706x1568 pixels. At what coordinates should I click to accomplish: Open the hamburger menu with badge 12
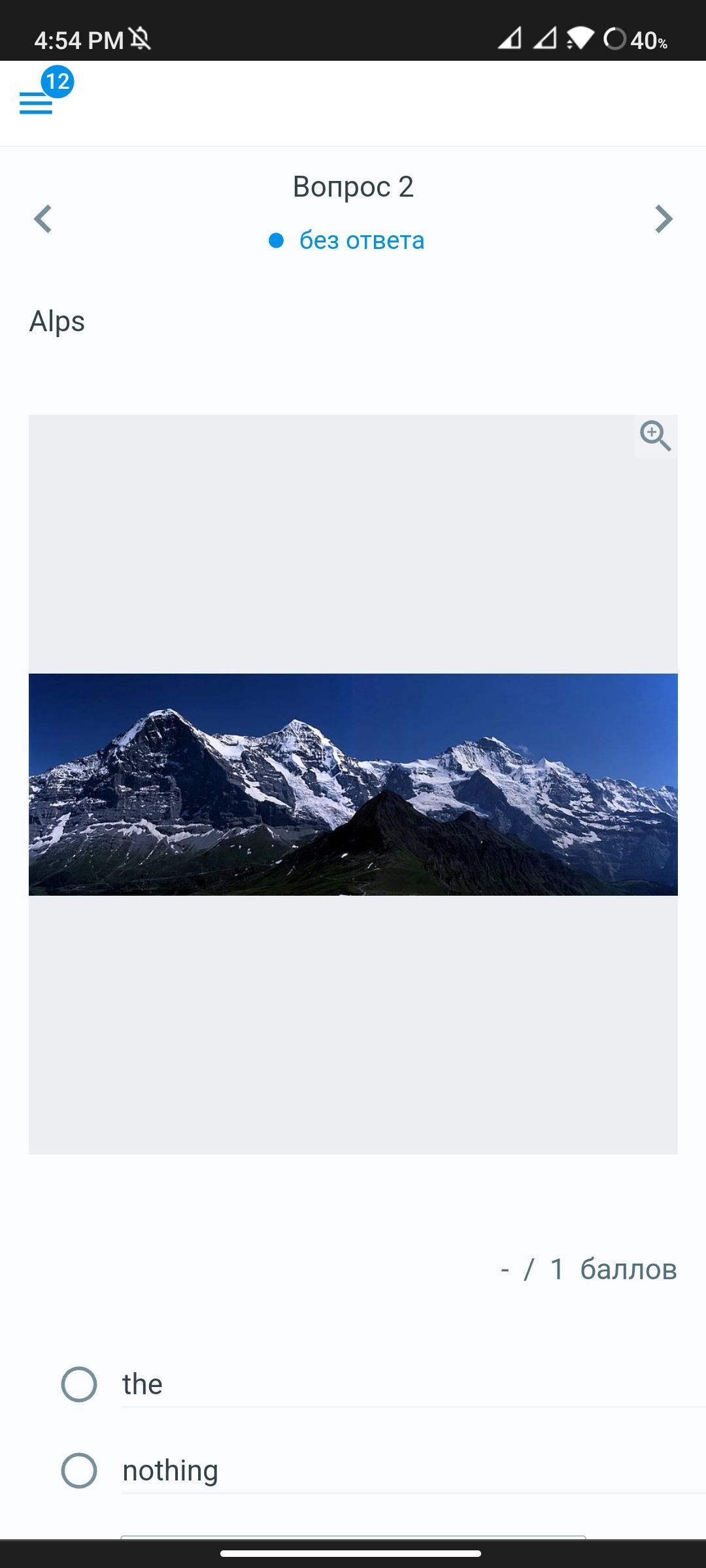click(x=37, y=103)
